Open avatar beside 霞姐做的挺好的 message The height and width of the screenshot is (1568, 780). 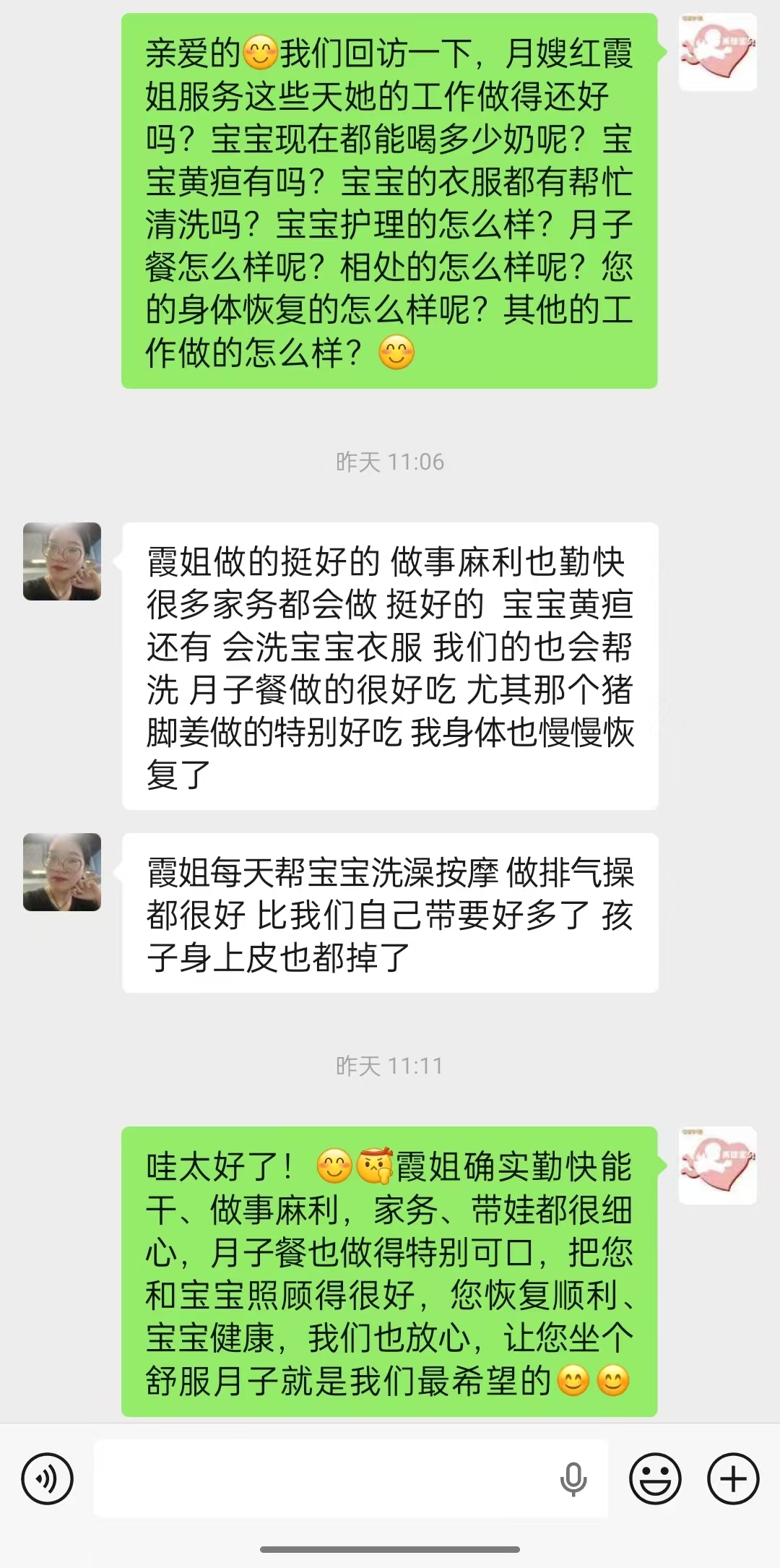pos(62,561)
